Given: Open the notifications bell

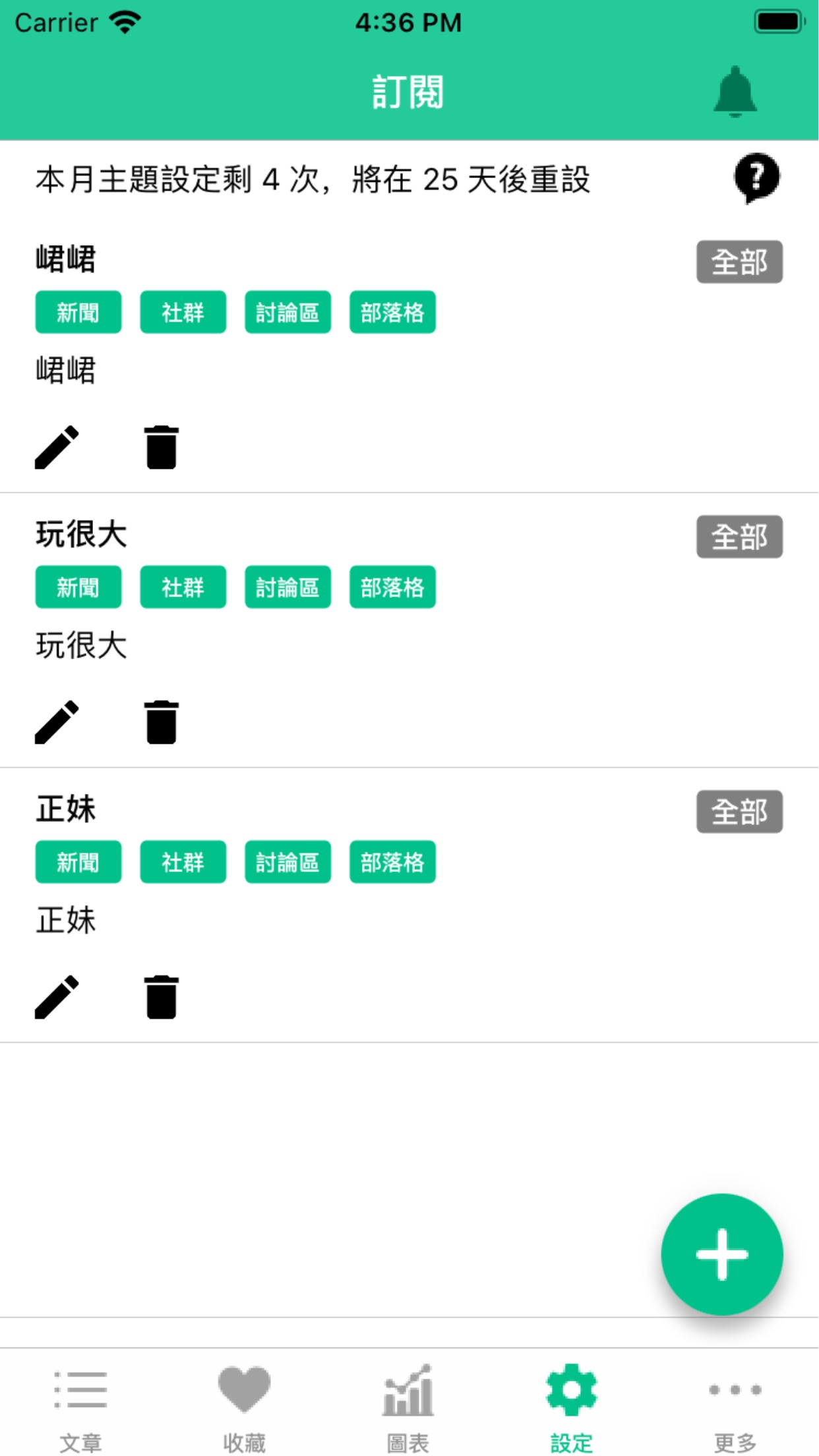Looking at the screenshot, I should (x=735, y=92).
